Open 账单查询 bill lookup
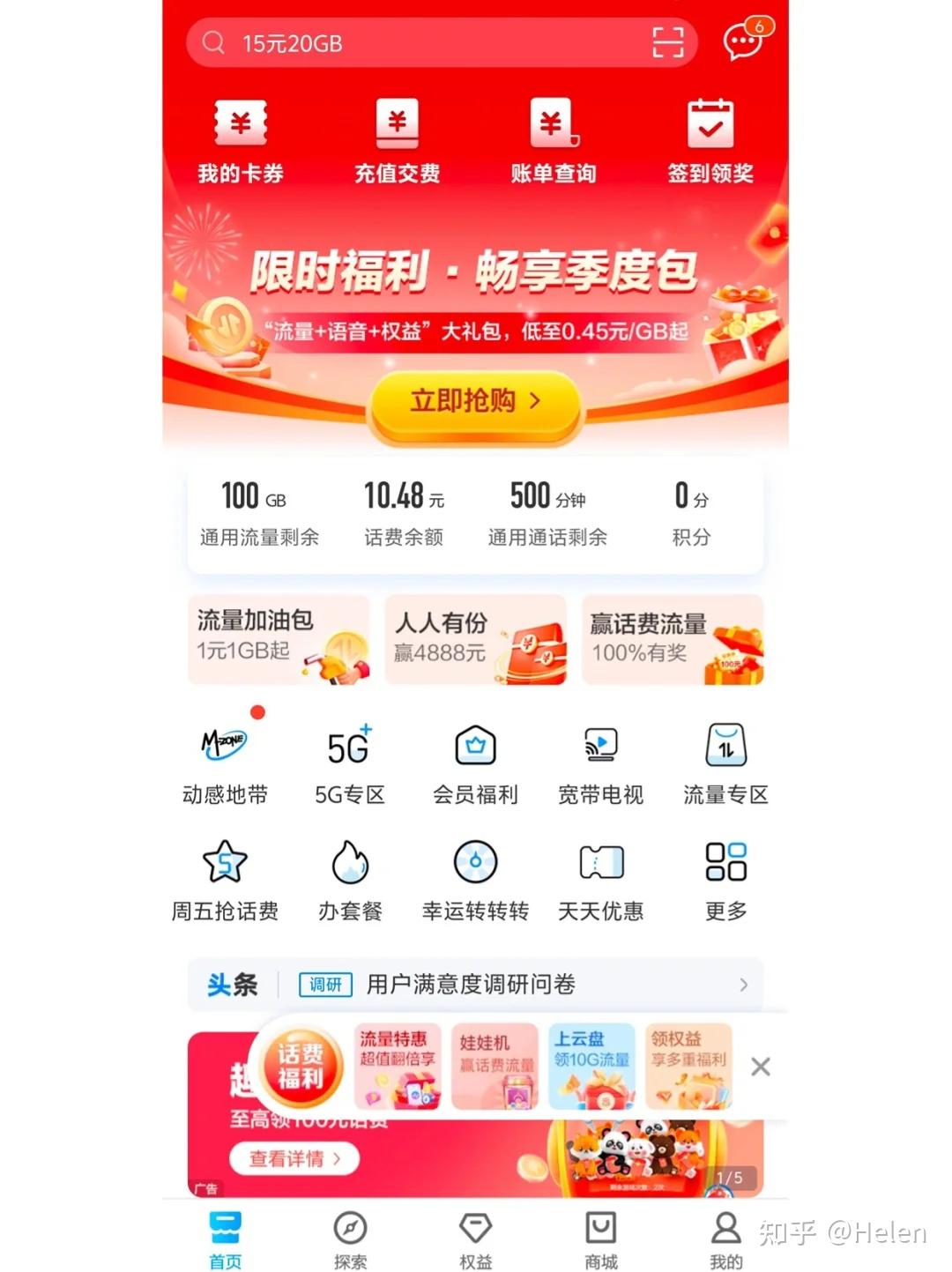The height and width of the screenshot is (1272, 952). 554,141
